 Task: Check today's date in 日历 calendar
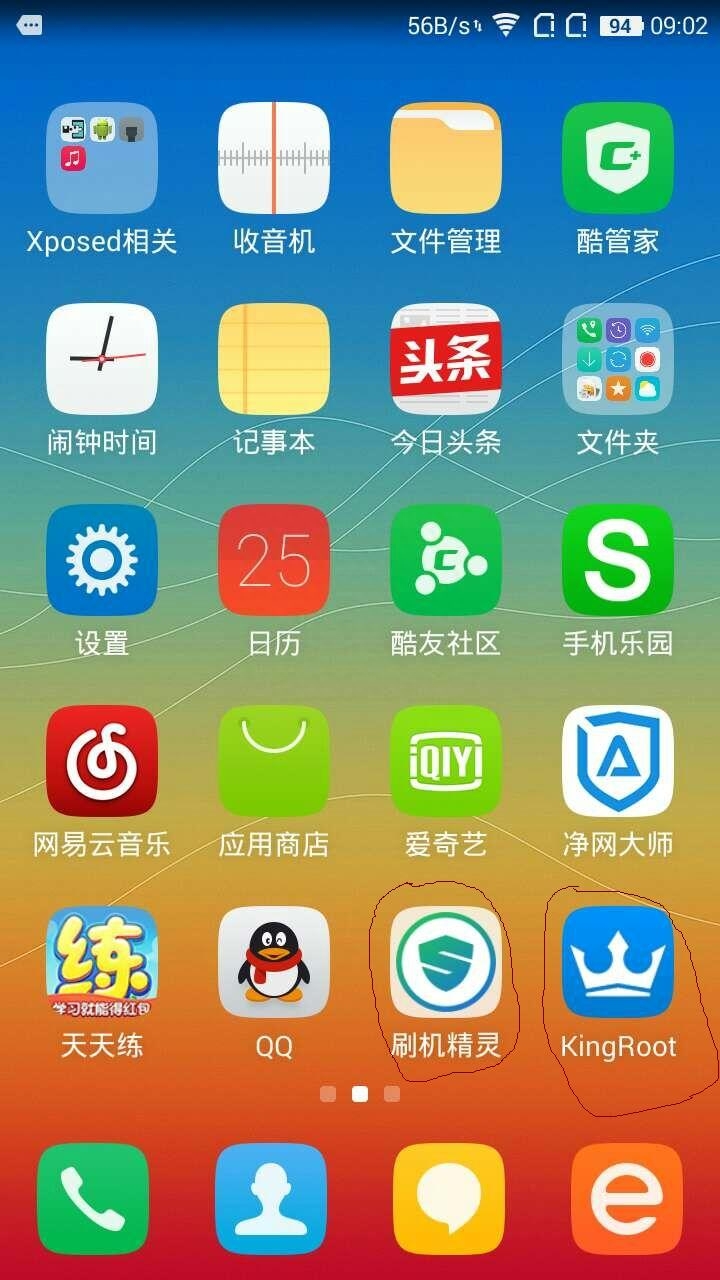click(273, 560)
